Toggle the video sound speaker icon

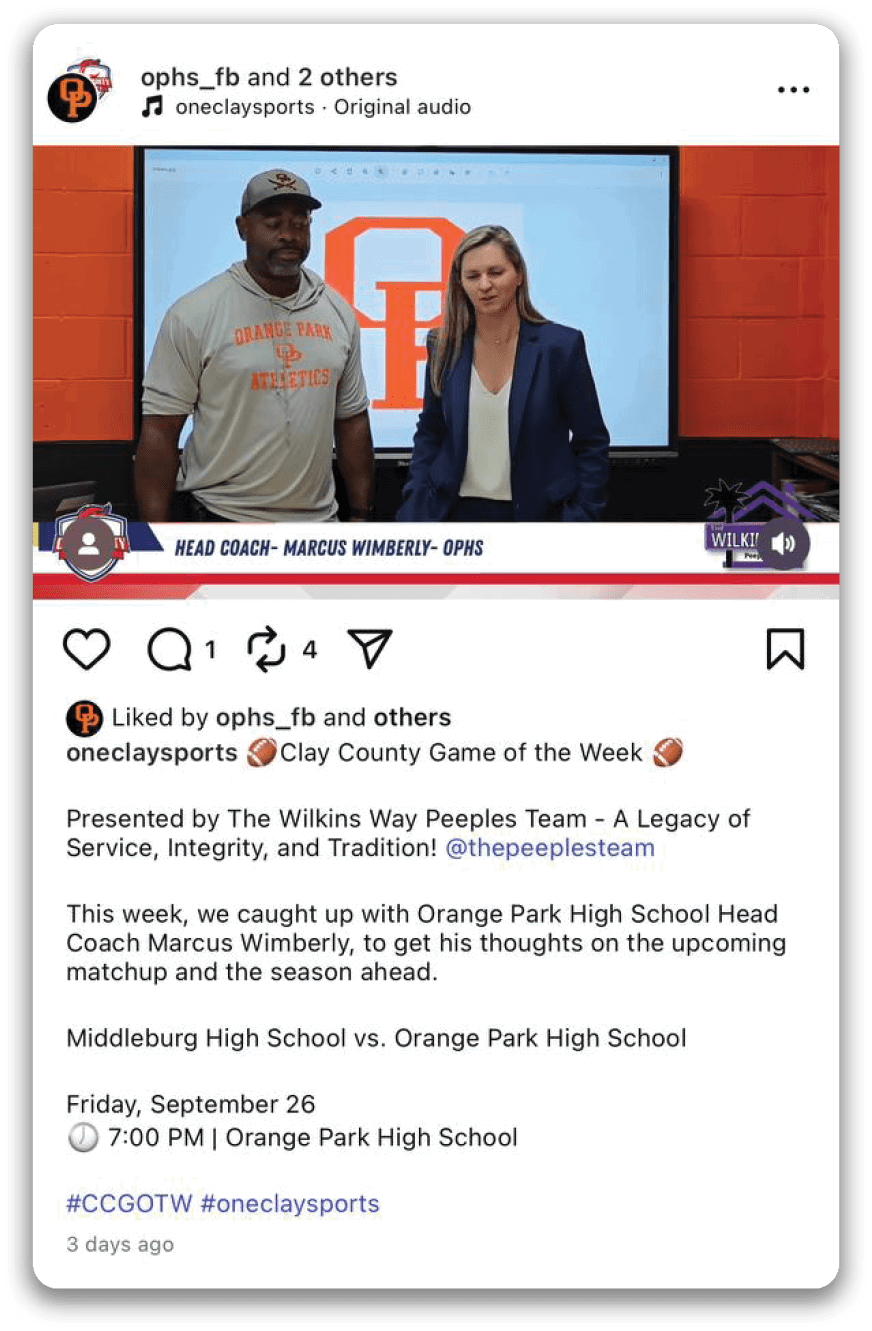[x=783, y=543]
